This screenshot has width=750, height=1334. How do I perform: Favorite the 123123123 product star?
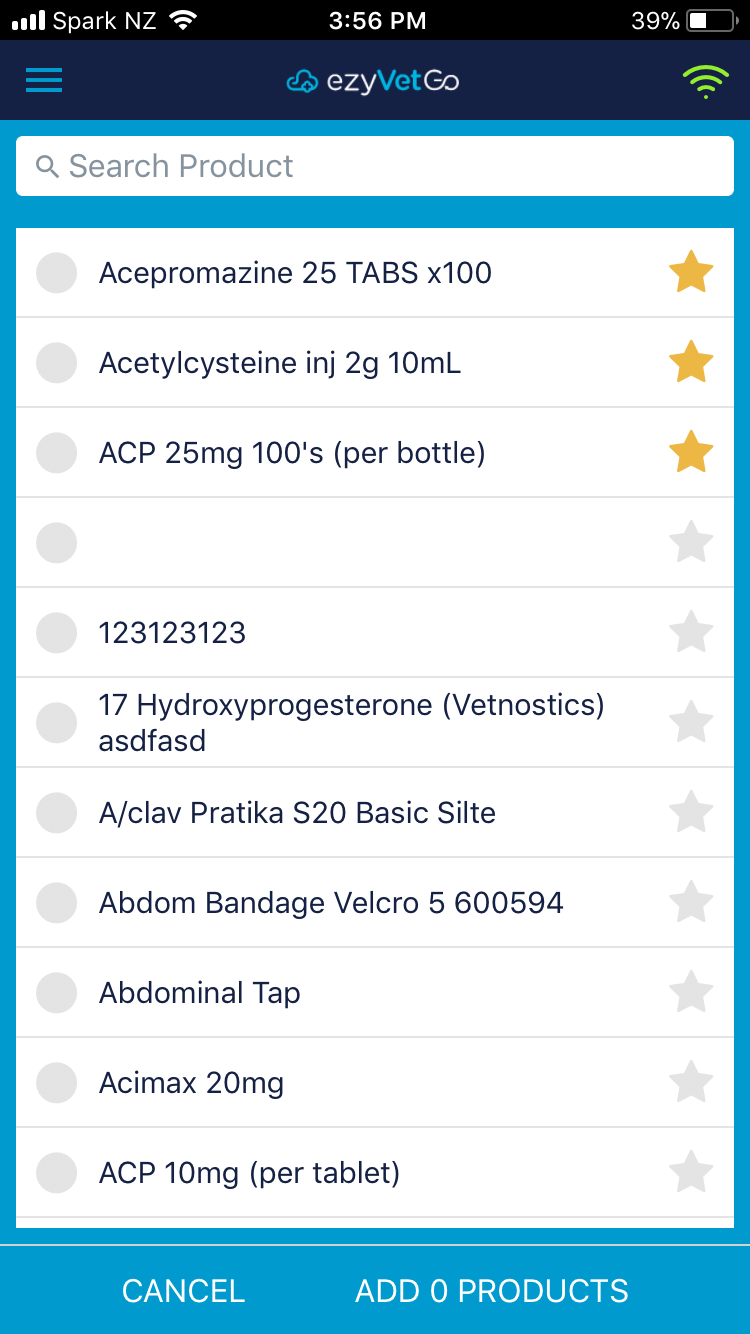(x=691, y=633)
